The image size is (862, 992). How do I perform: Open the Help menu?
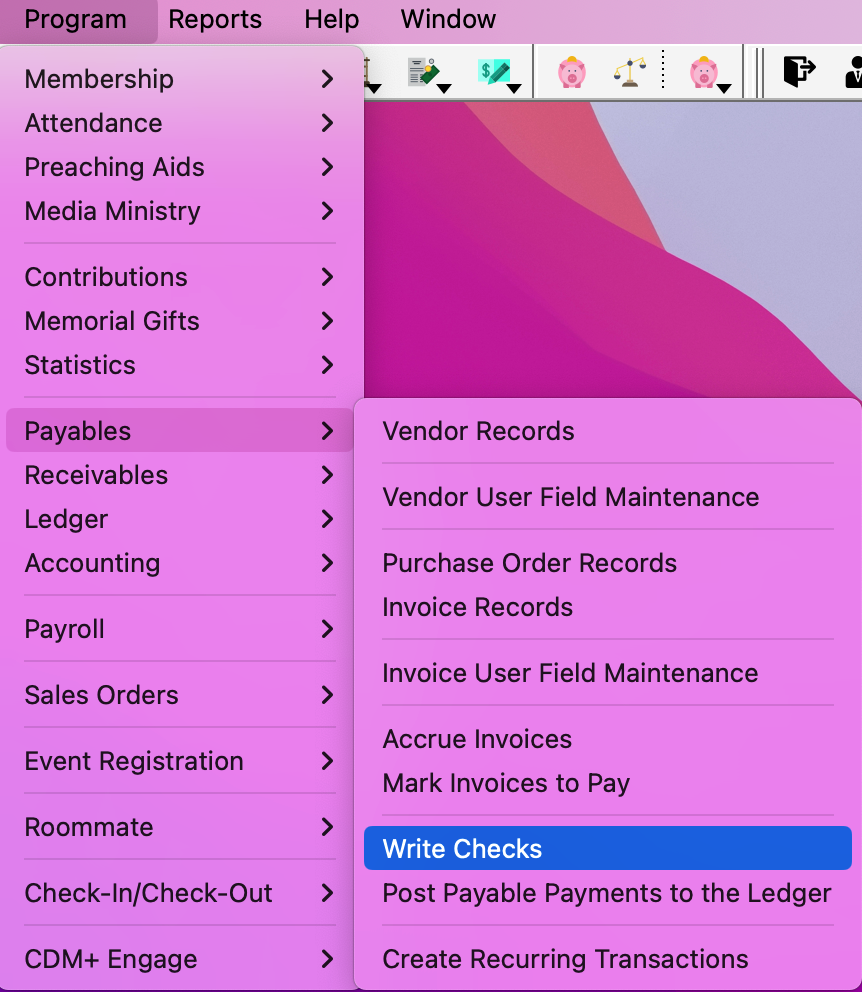tap(331, 19)
